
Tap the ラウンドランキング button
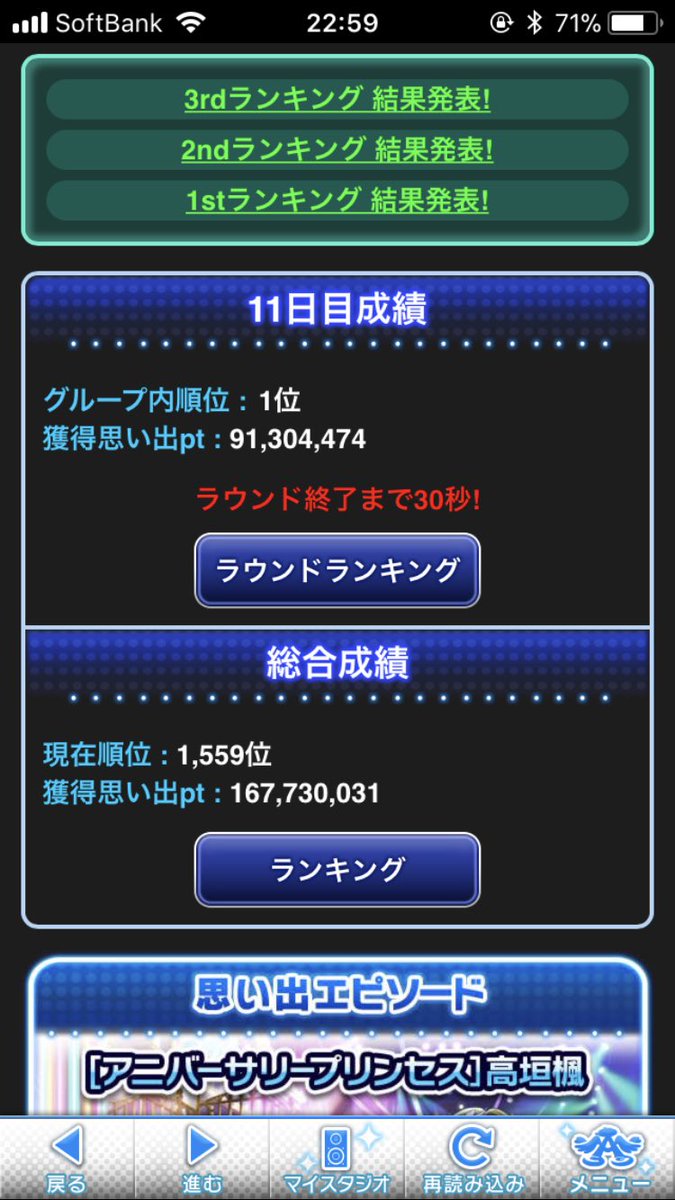point(337,571)
